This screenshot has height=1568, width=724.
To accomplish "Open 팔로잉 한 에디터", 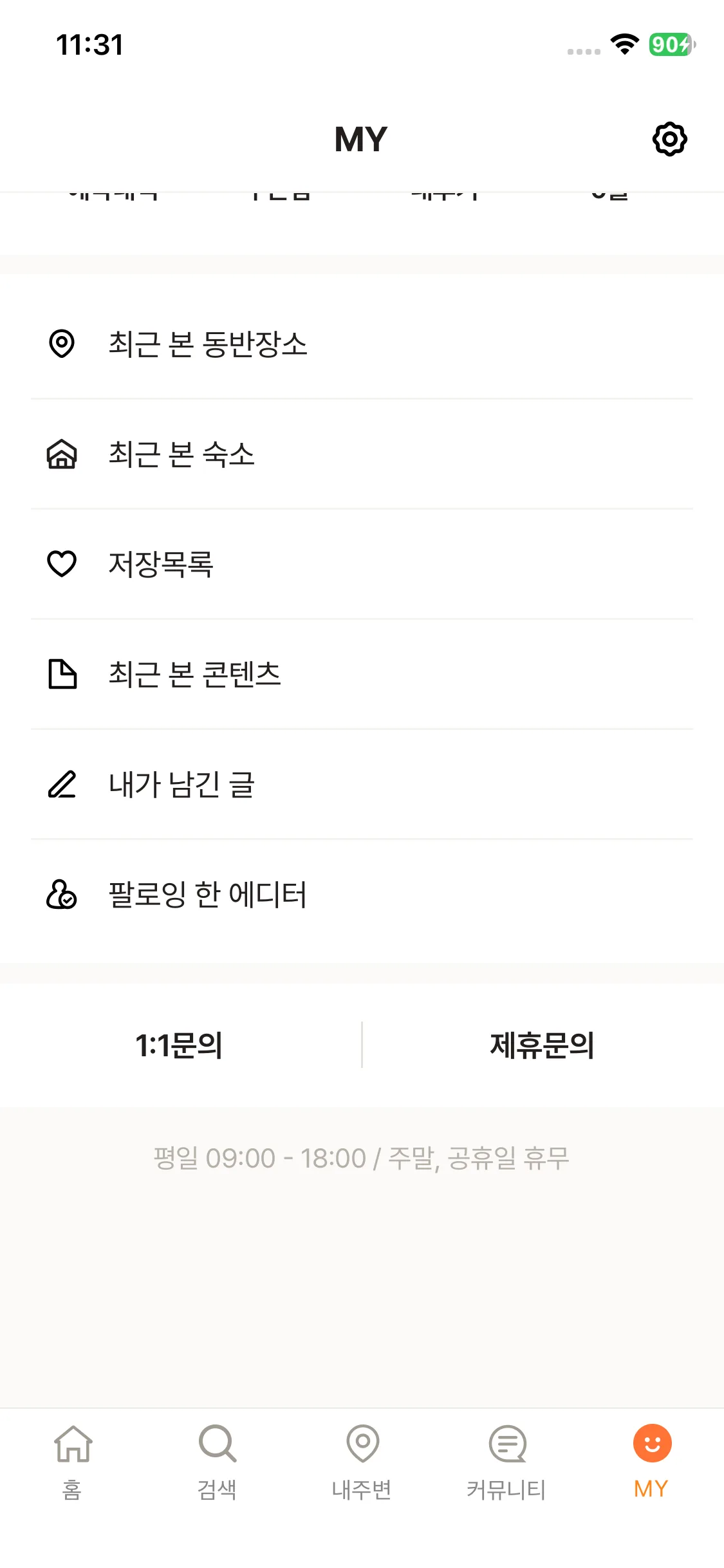I will 207,895.
